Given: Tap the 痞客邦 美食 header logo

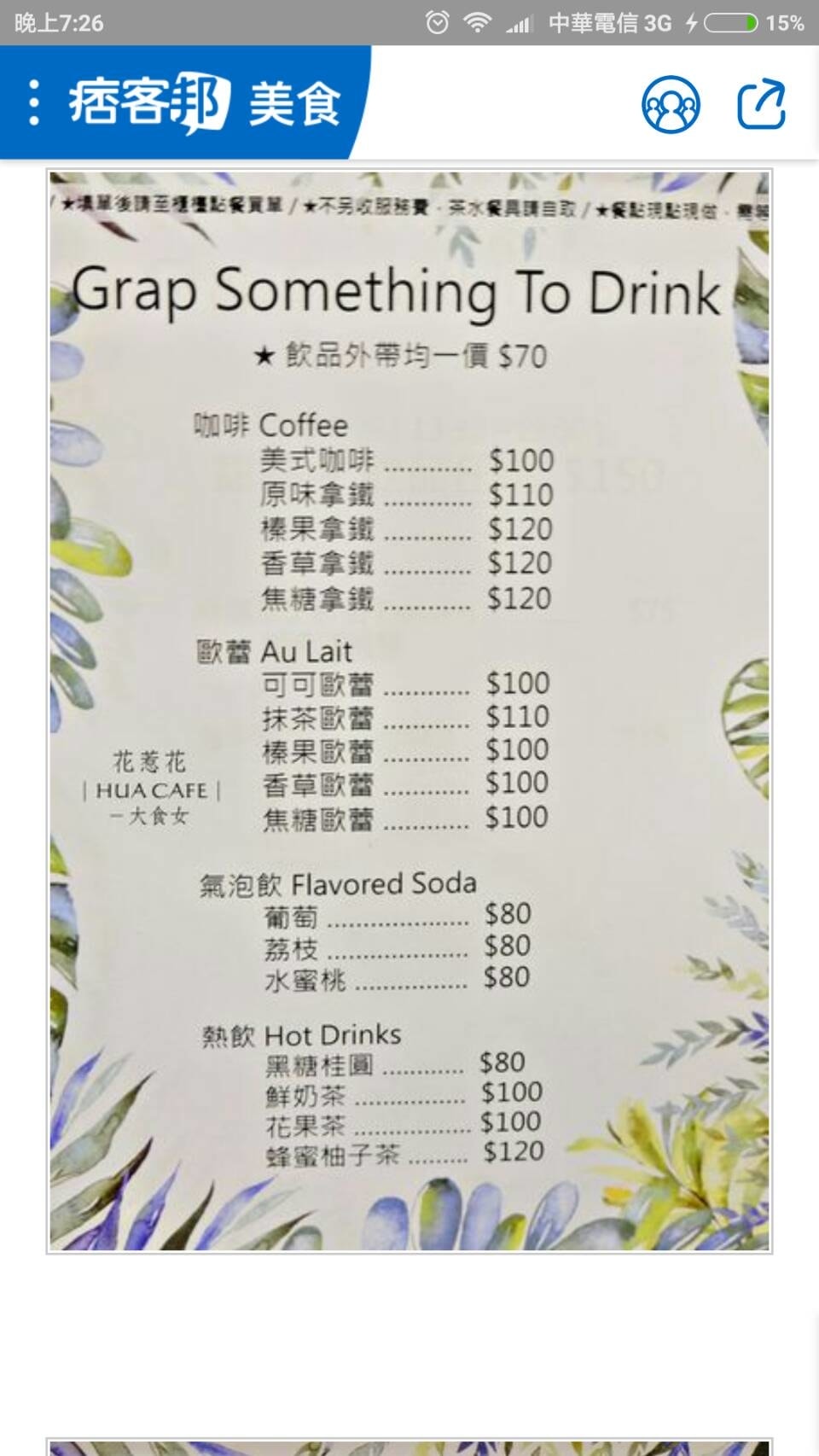Looking at the screenshot, I should click(205, 103).
